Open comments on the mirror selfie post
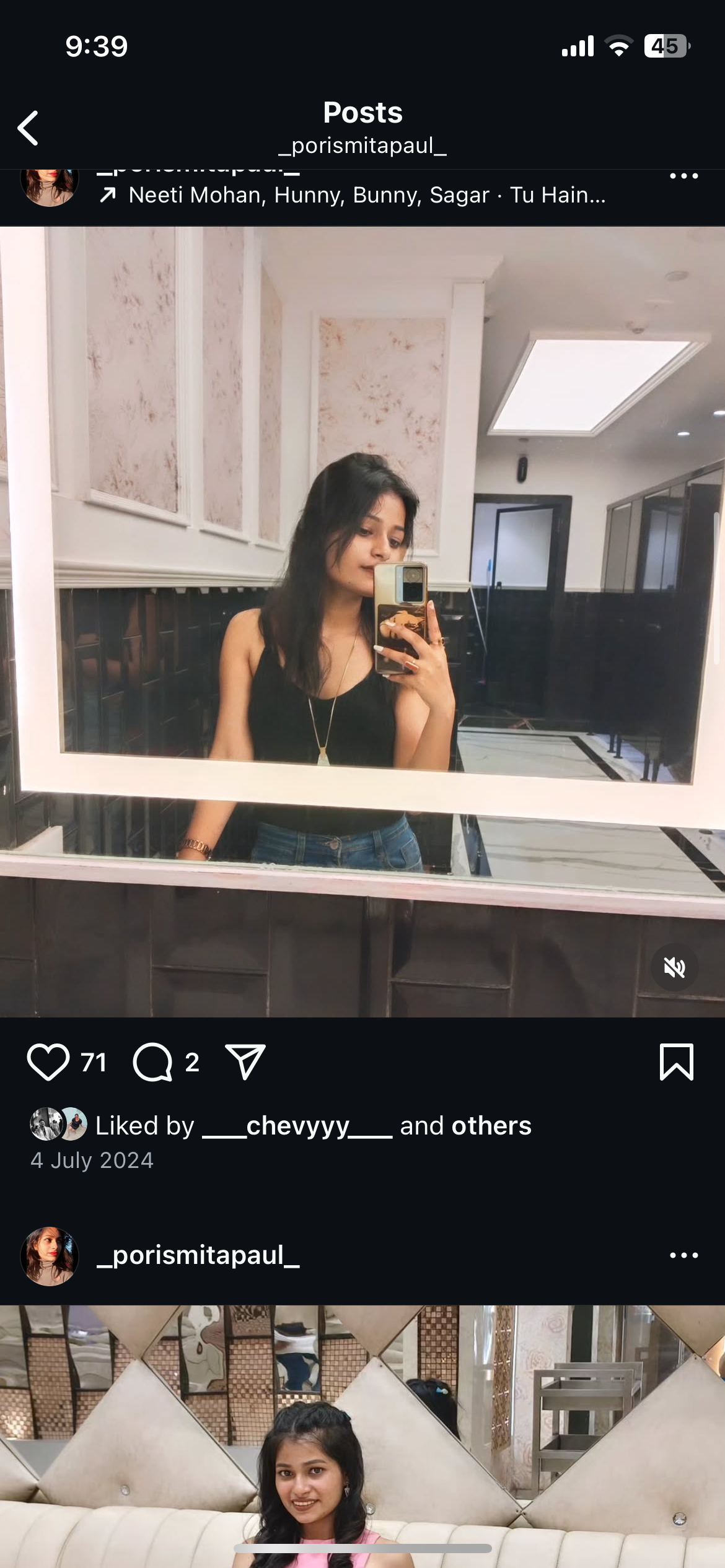The image size is (725, 1568). (x=152, y=1062)
